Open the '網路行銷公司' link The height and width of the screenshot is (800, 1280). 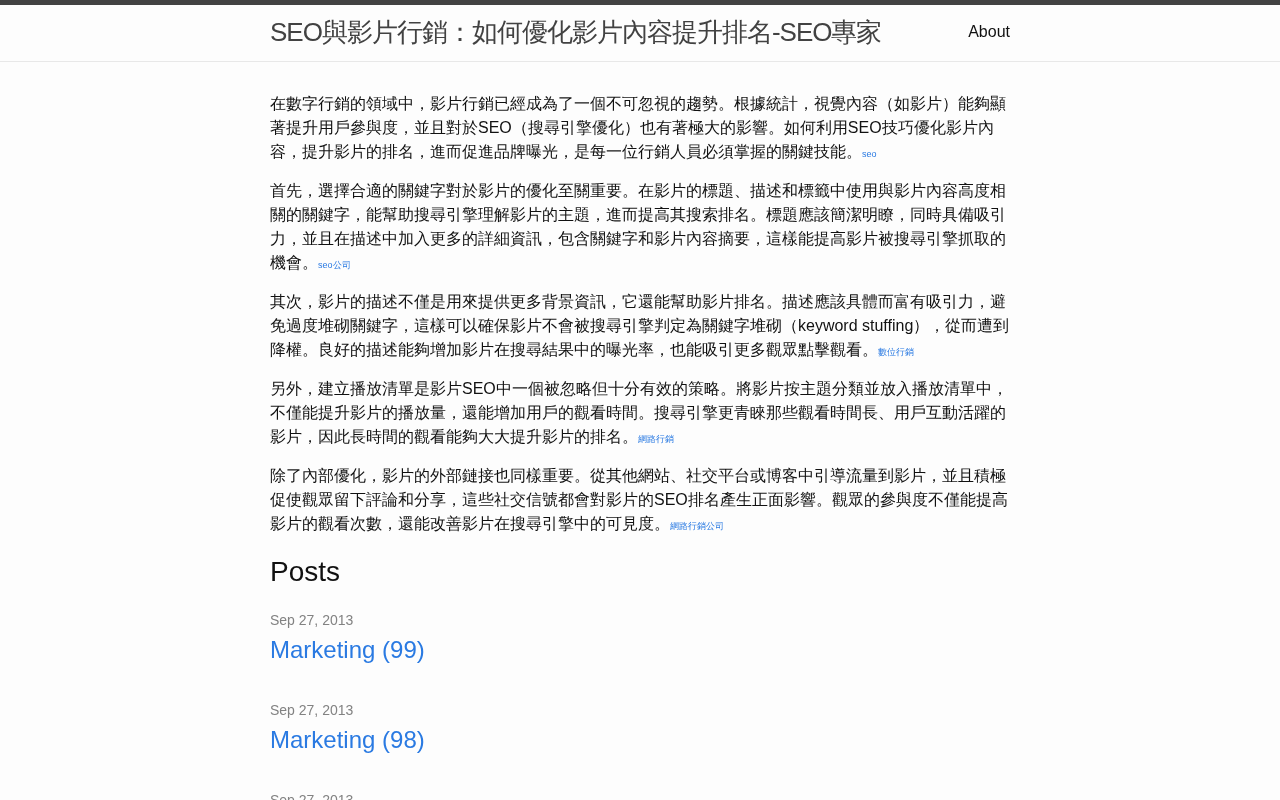697,526
